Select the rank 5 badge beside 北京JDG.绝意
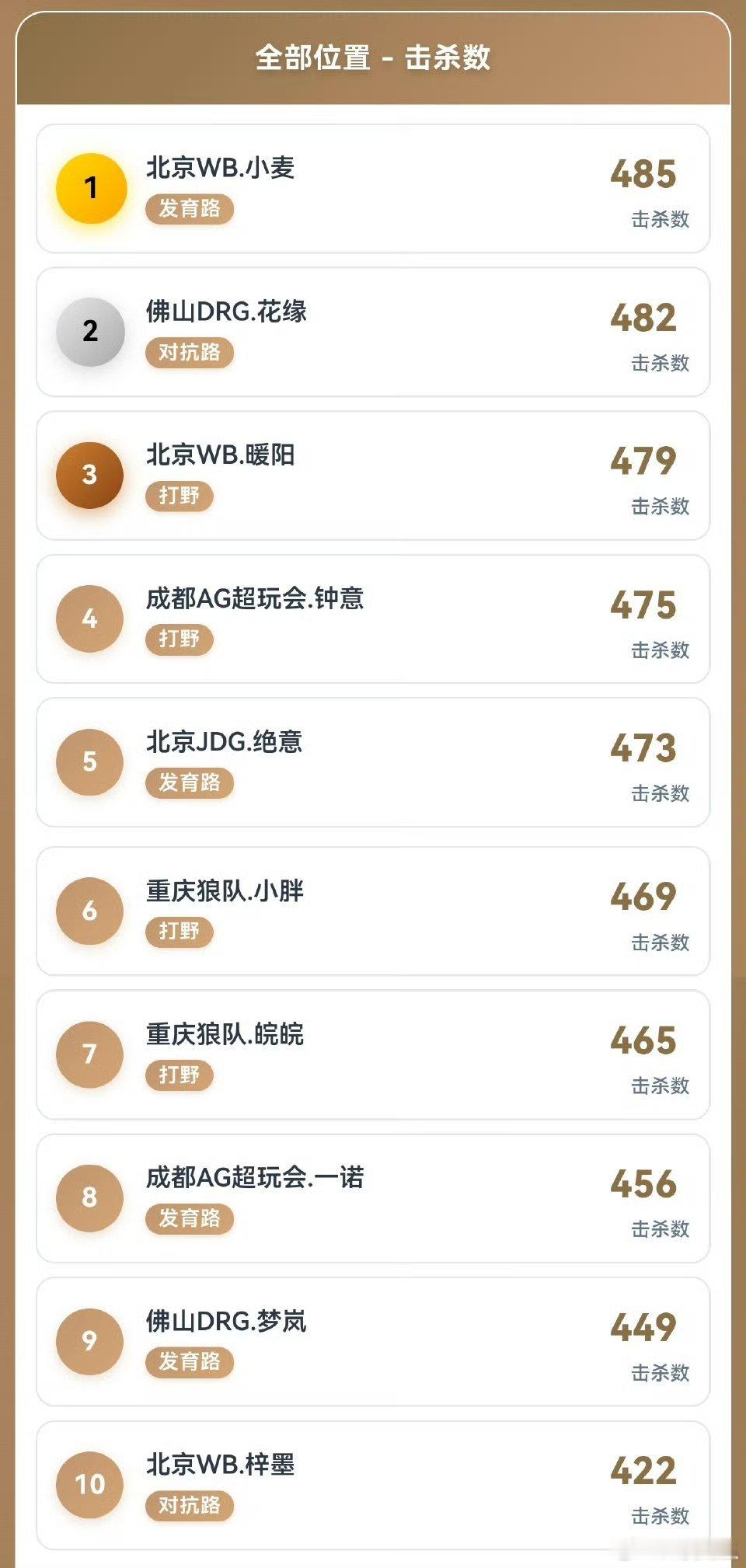 pyautogui.click(x=89, y=762)
